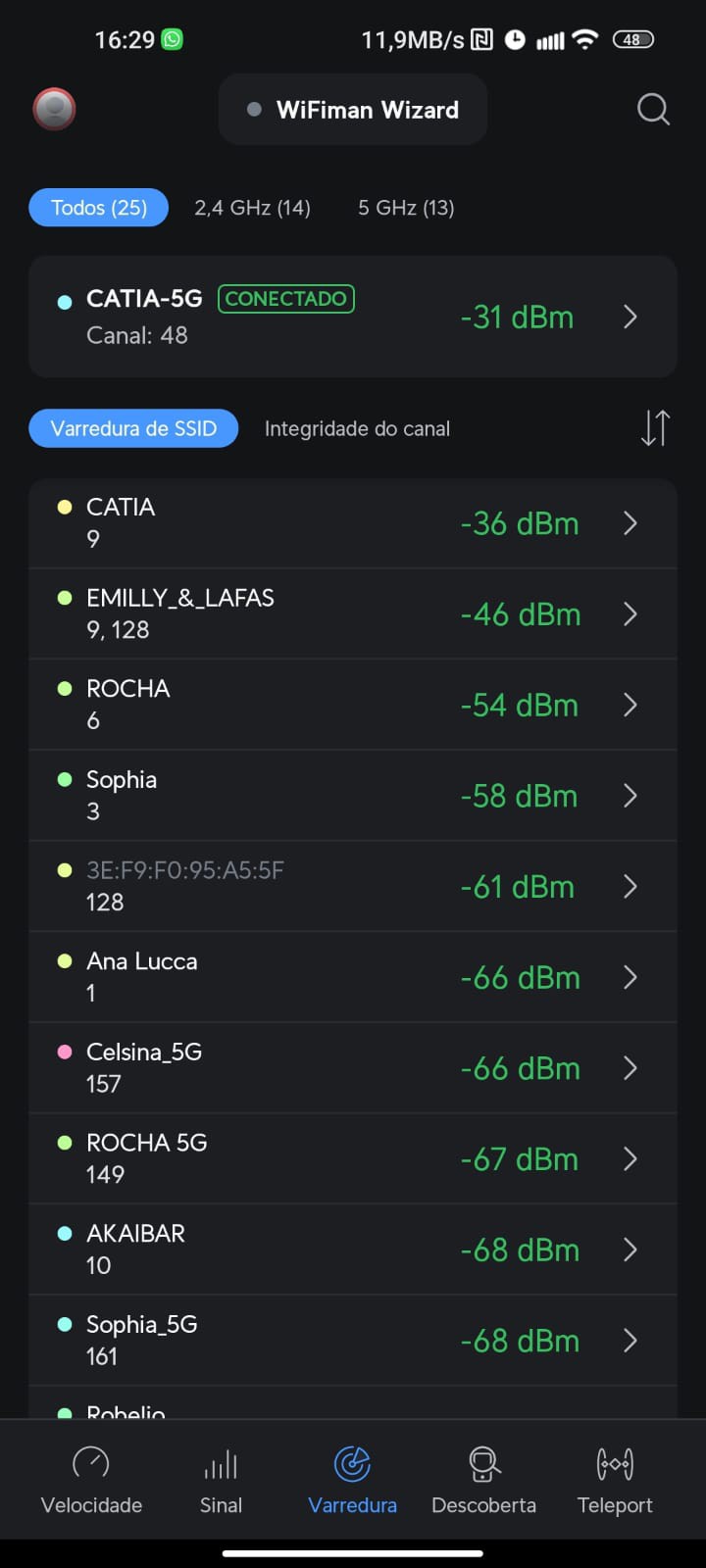This screenshot has width=706, height=1568.
Task: Switch to the Sinal tab
Action: coord(221,1481)
